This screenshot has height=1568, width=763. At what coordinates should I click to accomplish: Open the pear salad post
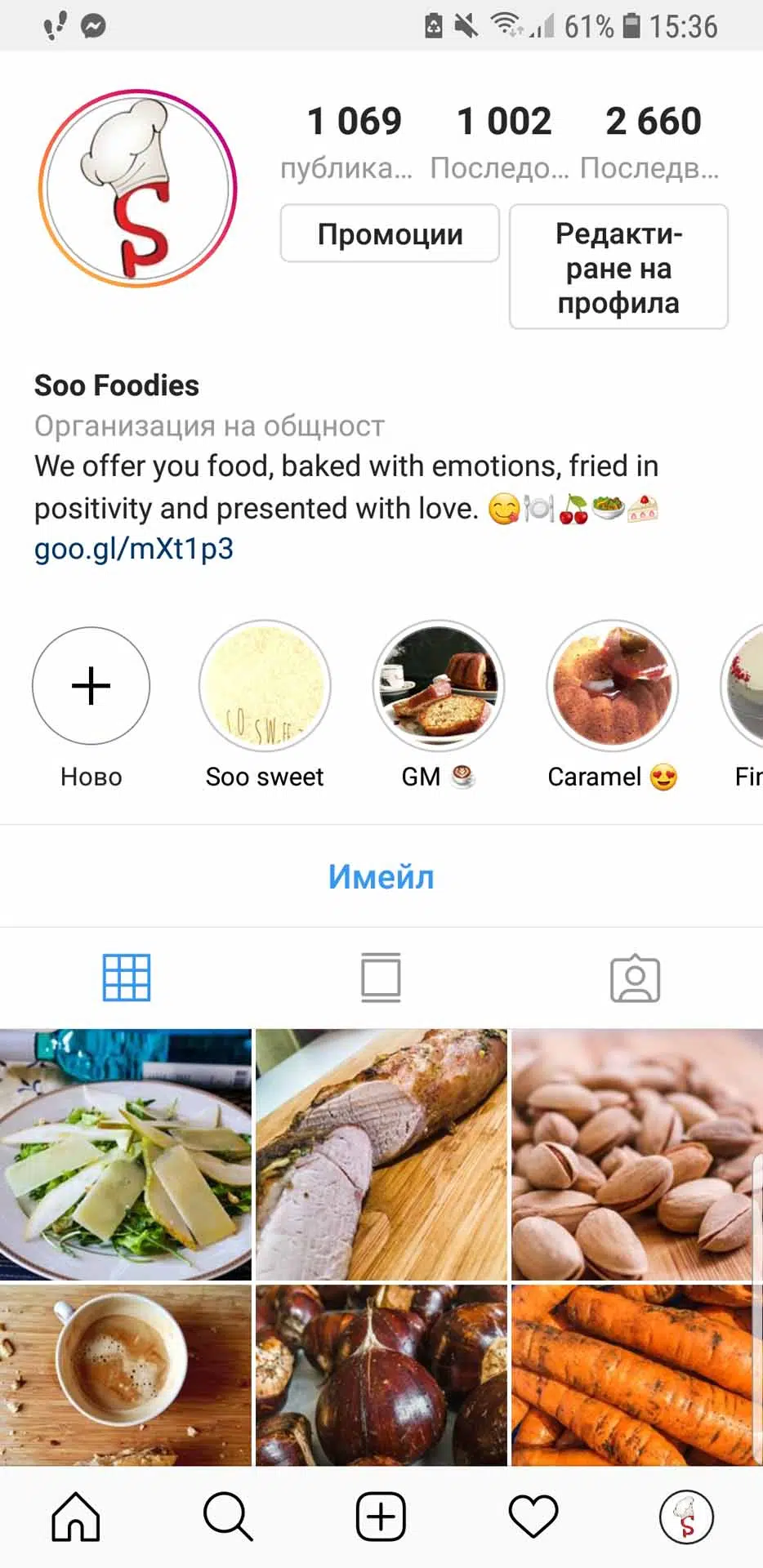point(126,1155)
